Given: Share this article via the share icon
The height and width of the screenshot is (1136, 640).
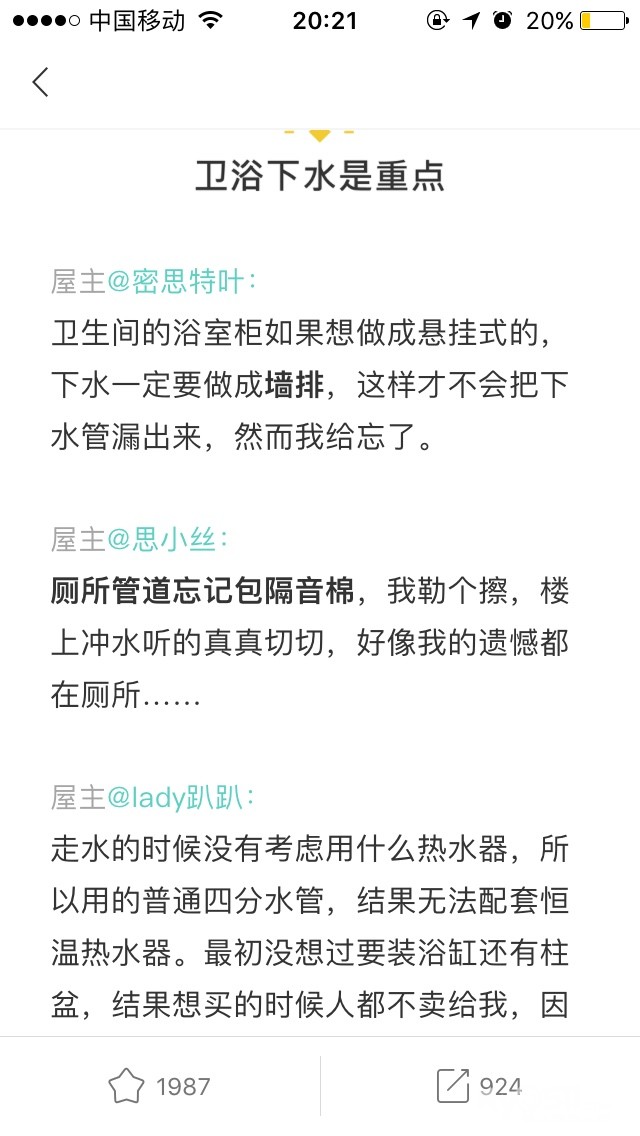Looking at the screenshot, I should (452, 1086).
